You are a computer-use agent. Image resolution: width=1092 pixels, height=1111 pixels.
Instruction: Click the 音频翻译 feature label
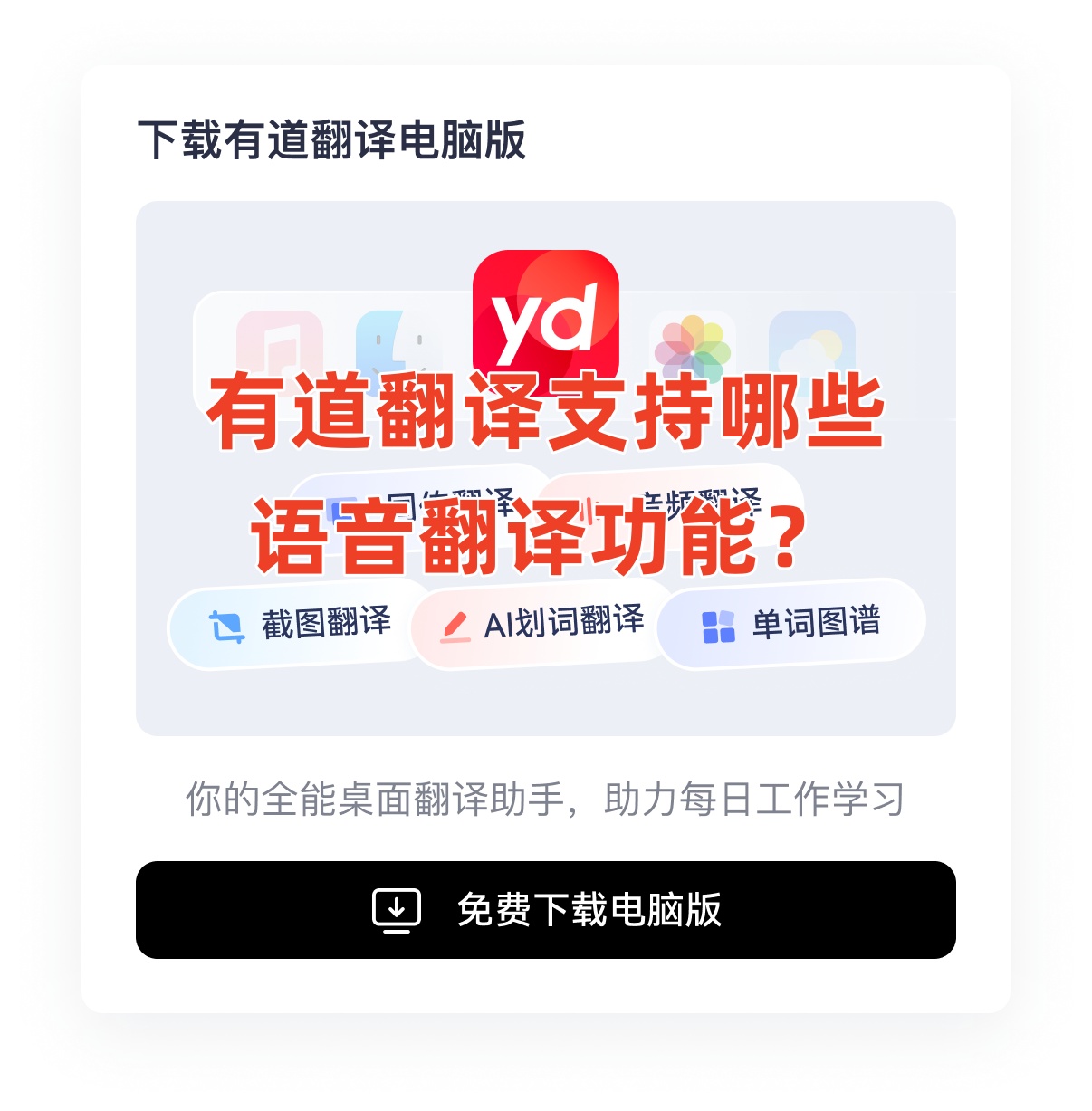click(x=702, y=498)
